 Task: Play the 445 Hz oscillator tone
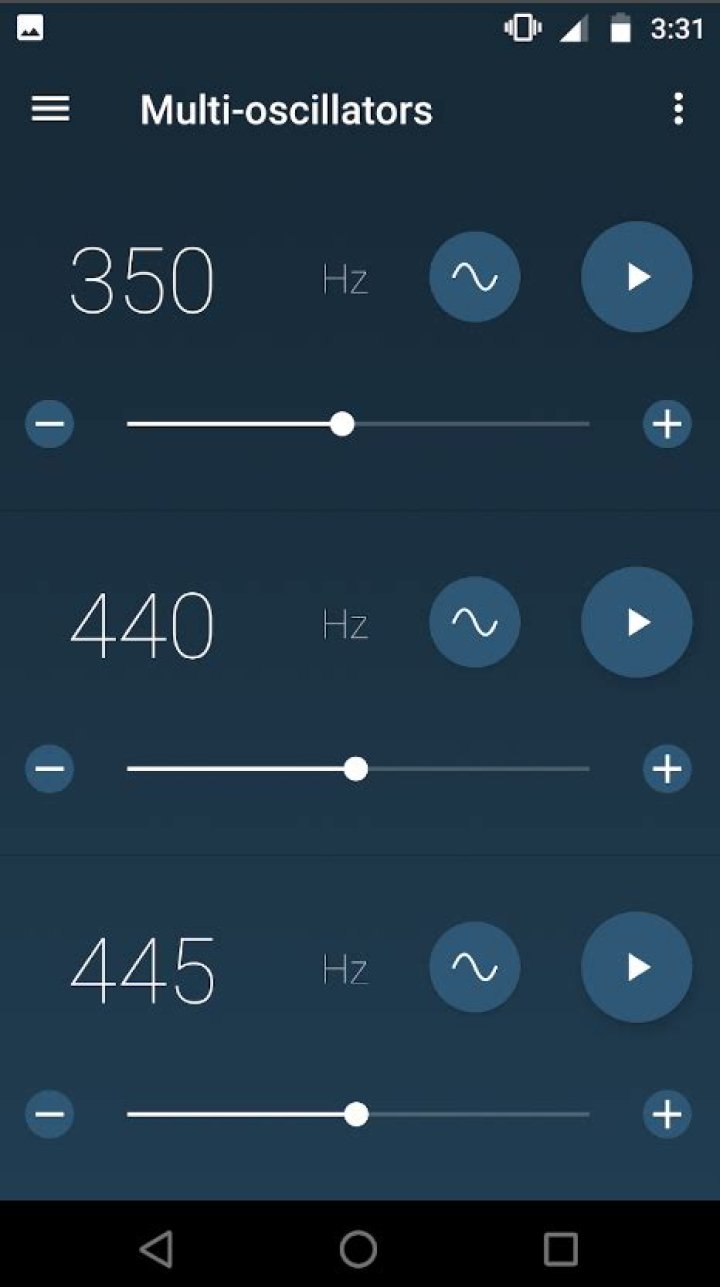[636, 967]
